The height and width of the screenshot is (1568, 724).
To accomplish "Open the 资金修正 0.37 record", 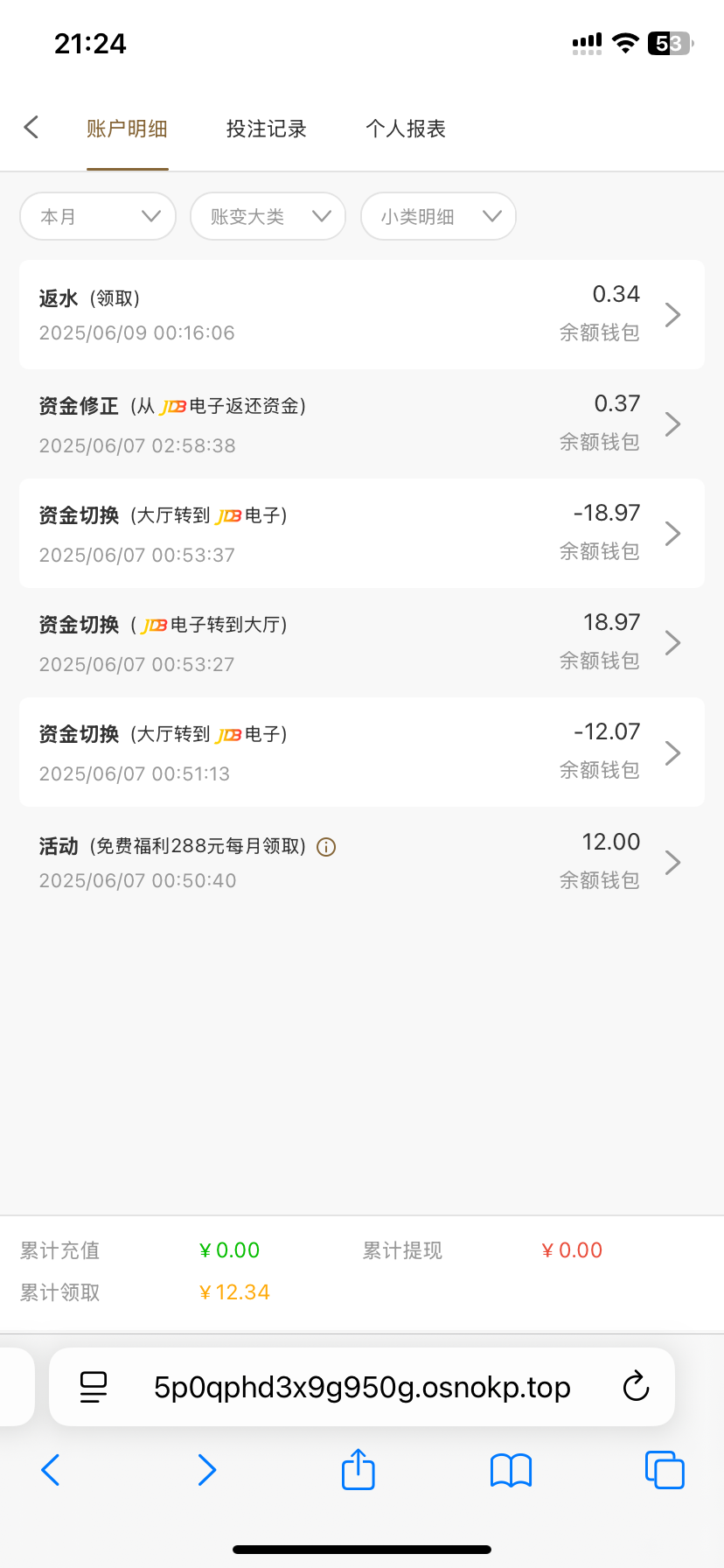I will (362, 424).
